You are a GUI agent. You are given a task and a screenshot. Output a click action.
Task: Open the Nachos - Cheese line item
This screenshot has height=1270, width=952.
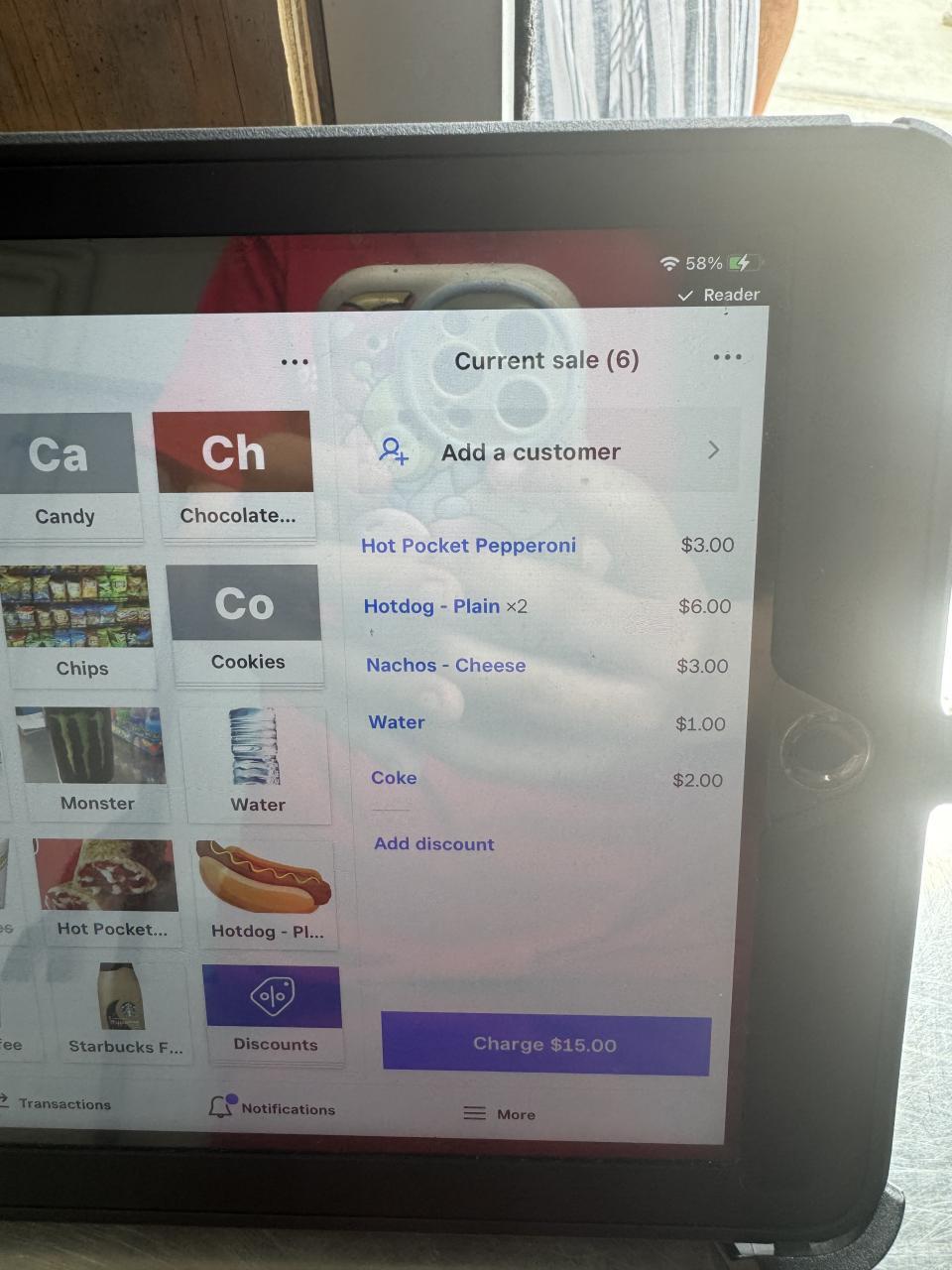(446, 666)
